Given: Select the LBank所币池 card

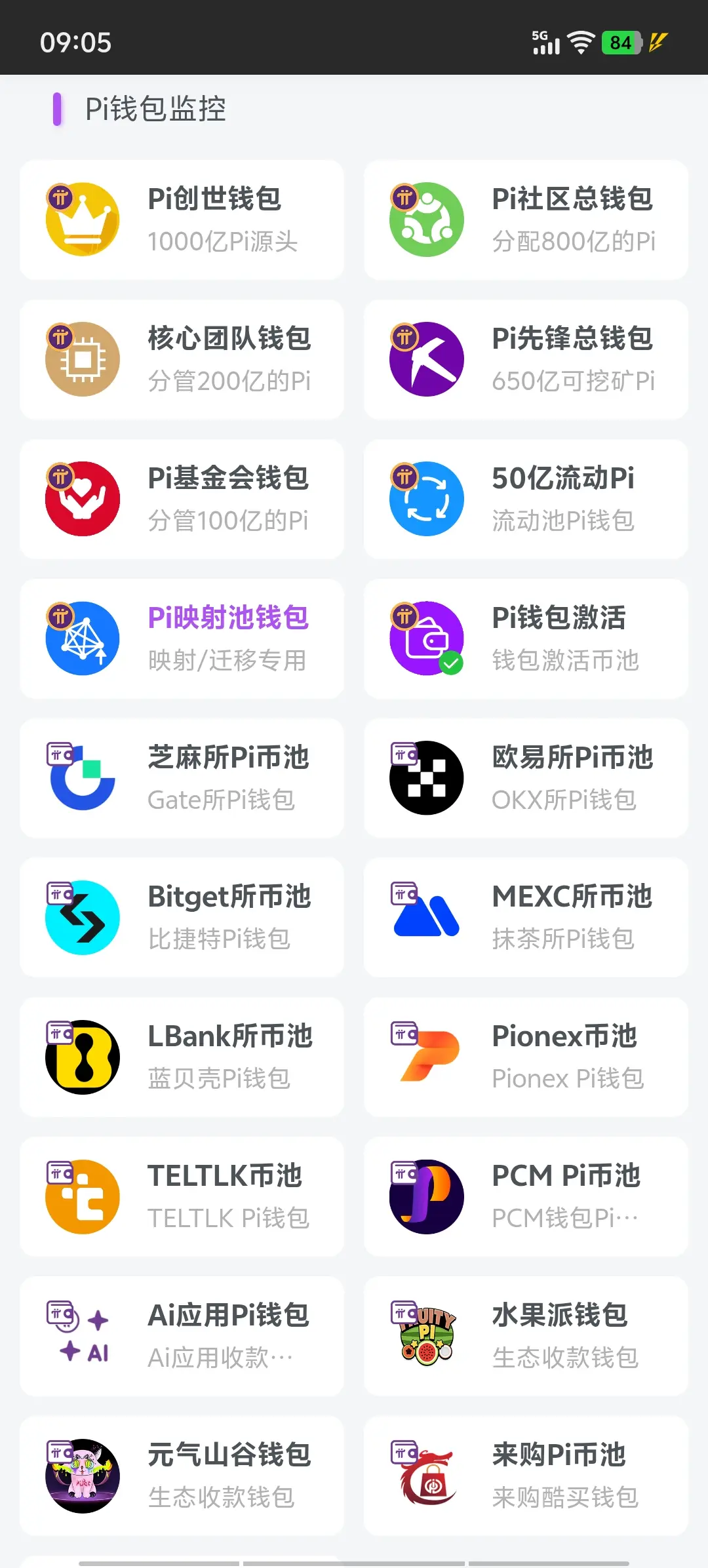Looking at the screenshot, I should pyautogui.click(x=182, y=1057).
